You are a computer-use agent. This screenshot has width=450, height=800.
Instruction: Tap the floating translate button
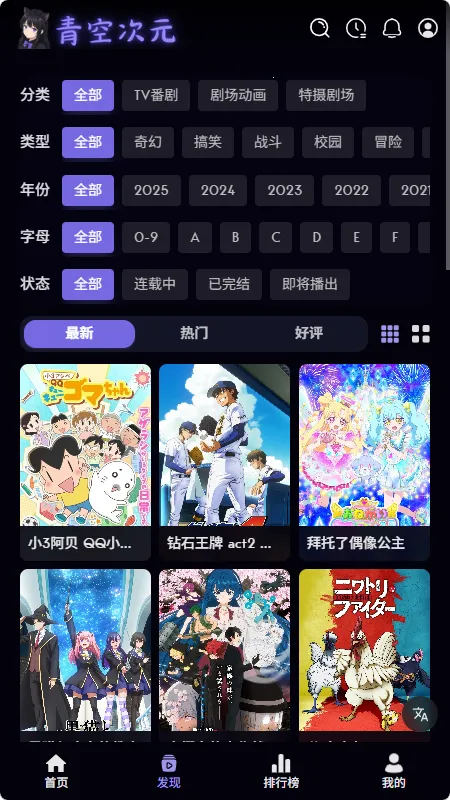point(420,714)
